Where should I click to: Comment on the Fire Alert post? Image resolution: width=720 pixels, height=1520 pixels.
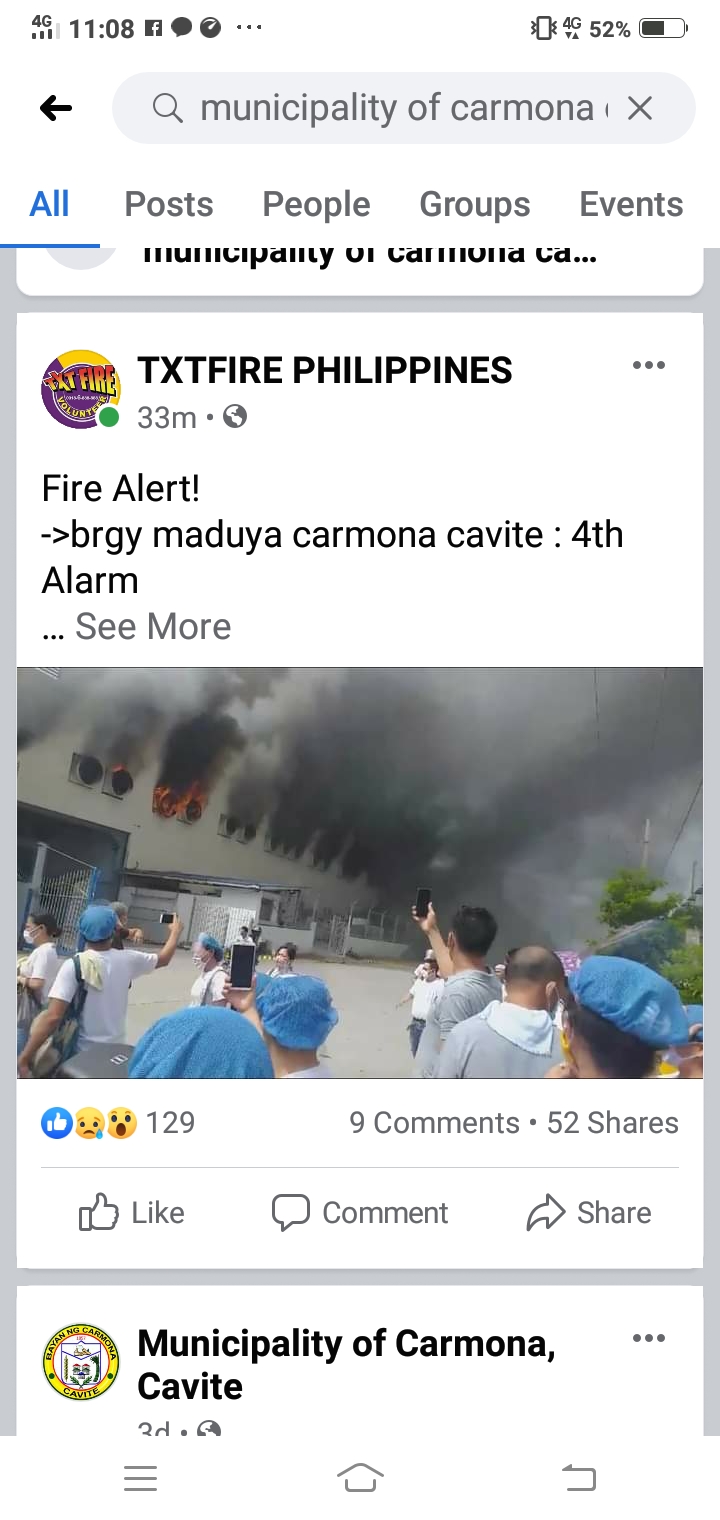[x=360, y=1213]
